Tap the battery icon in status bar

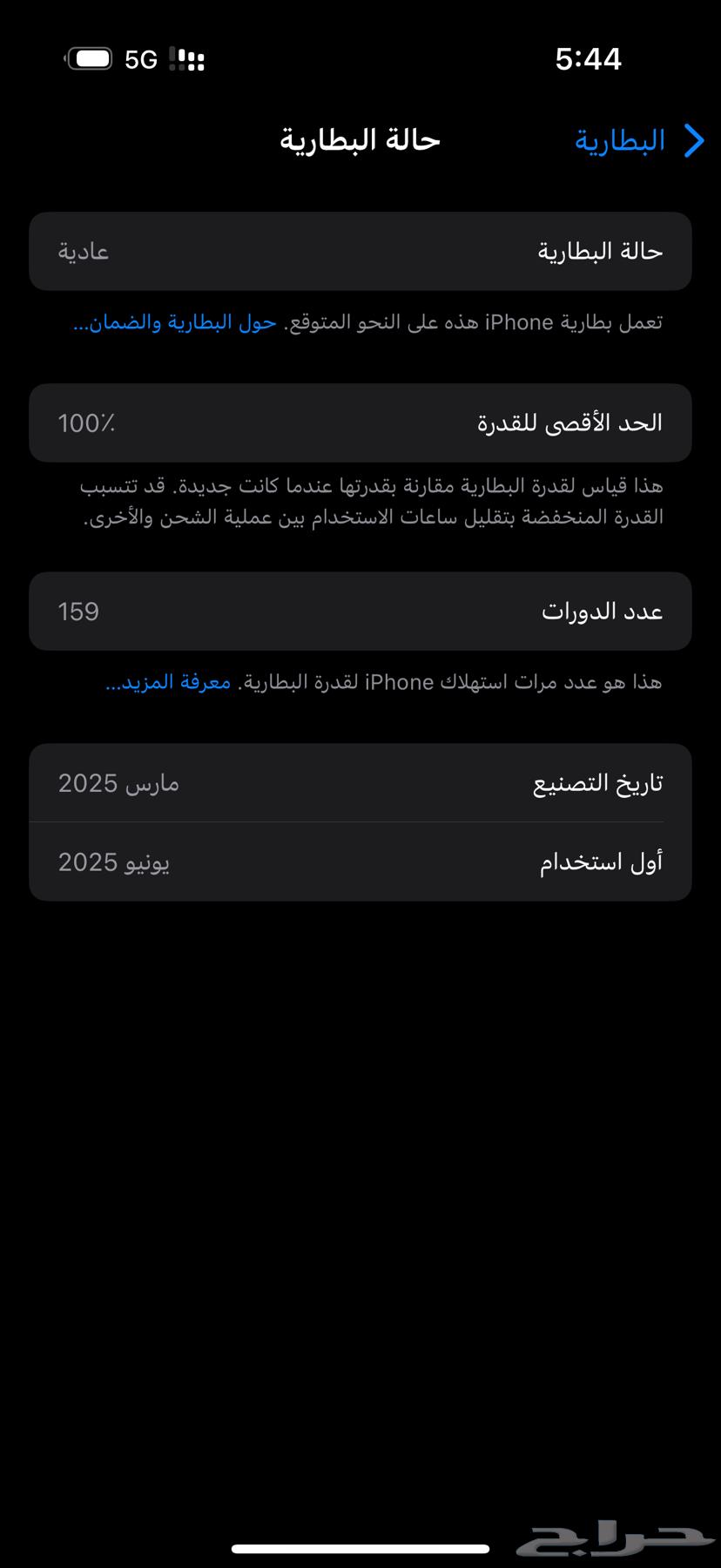pyautogui.click(x=89, y=59)
